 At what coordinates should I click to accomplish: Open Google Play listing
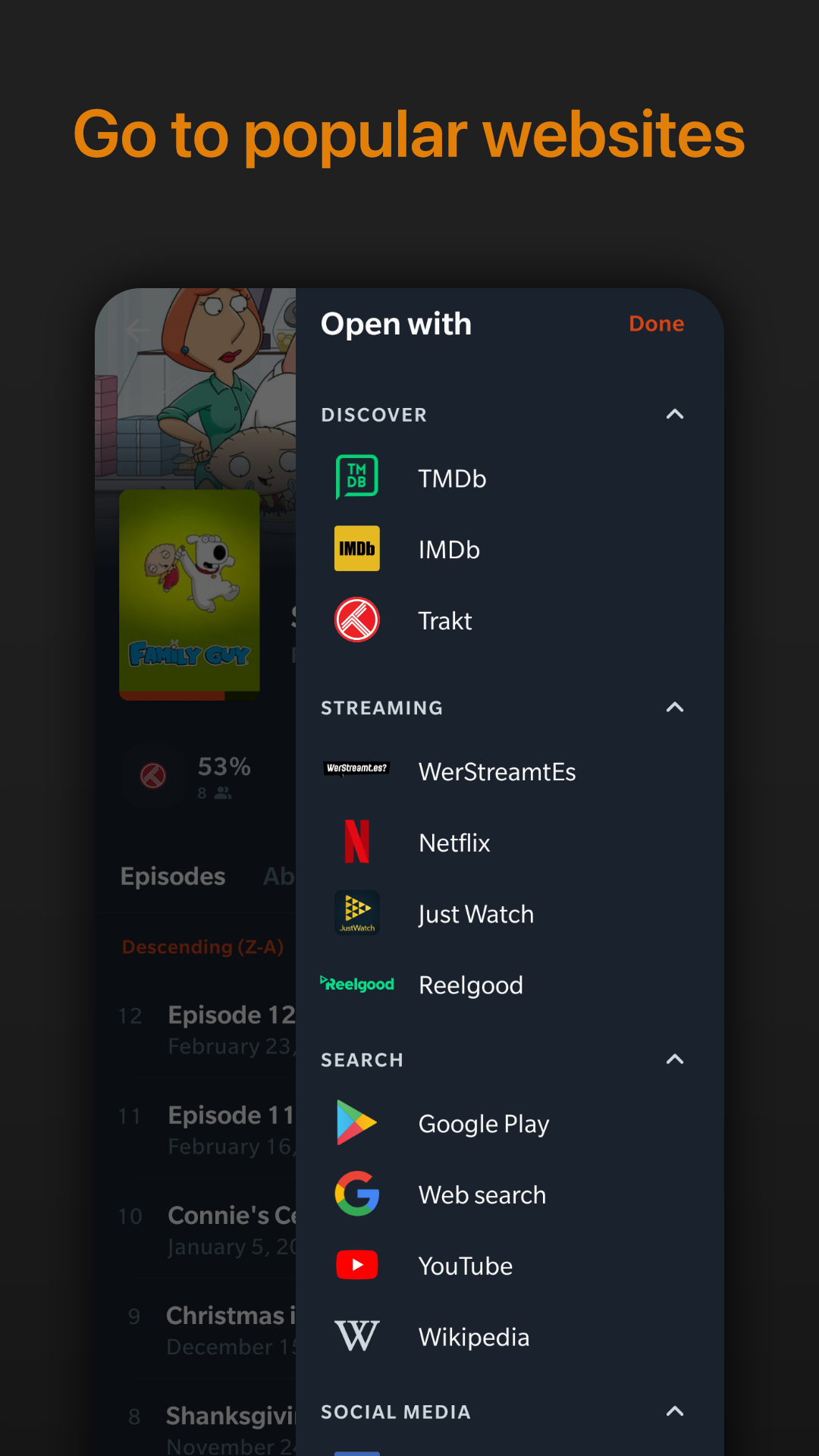[x=483, y=1123]
